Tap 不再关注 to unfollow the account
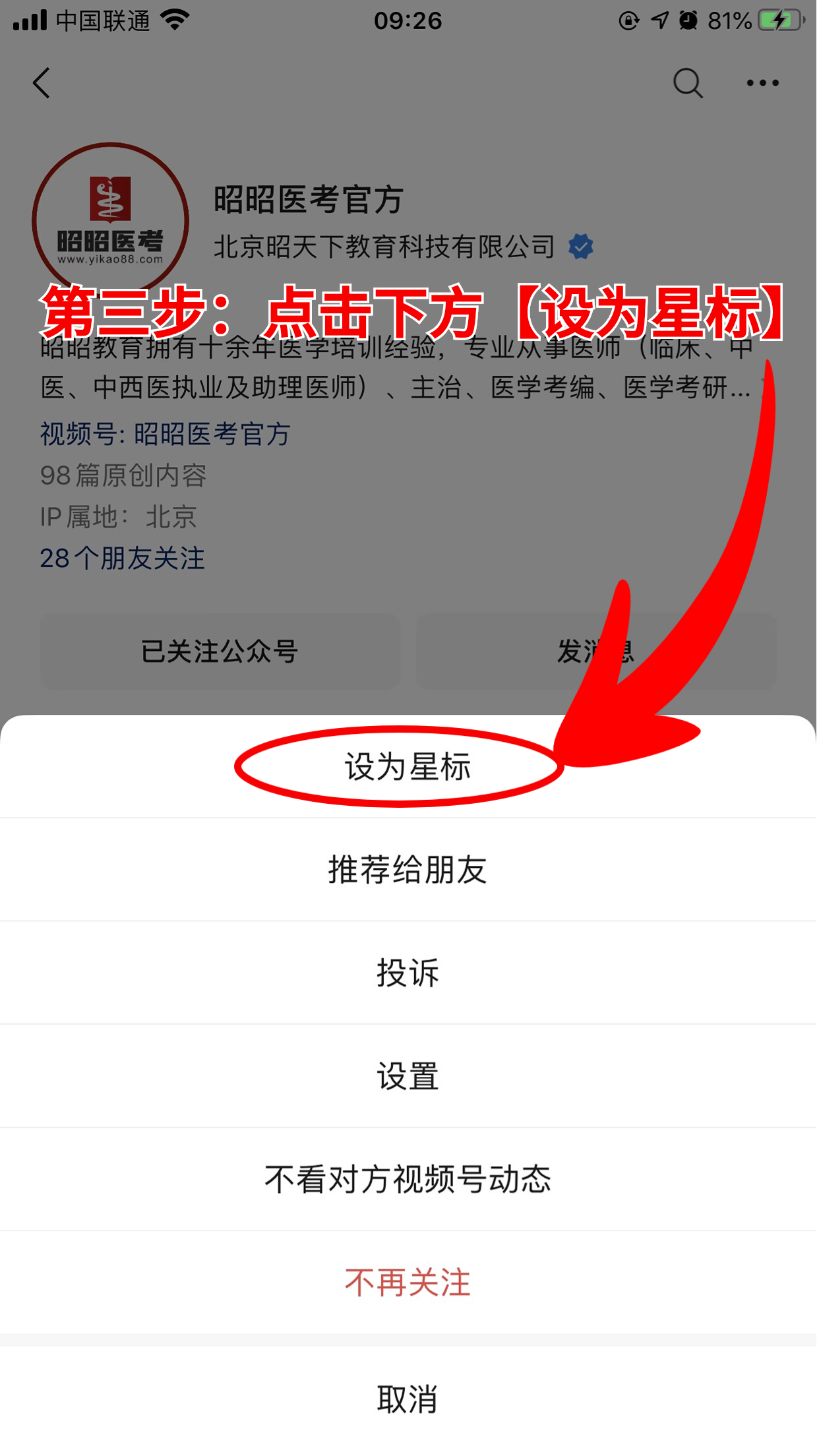This screenshot has height=1456, width=819. (408, 1283)
